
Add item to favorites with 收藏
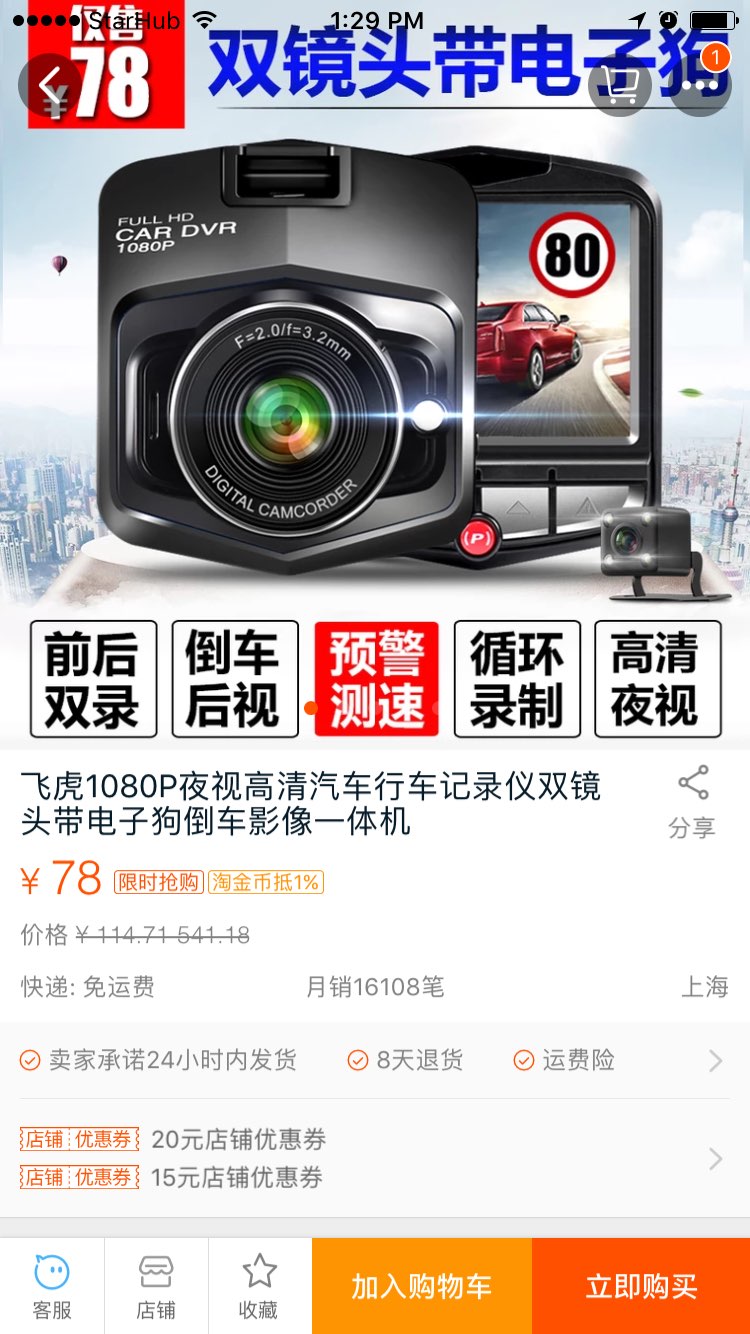[259, 1286]
